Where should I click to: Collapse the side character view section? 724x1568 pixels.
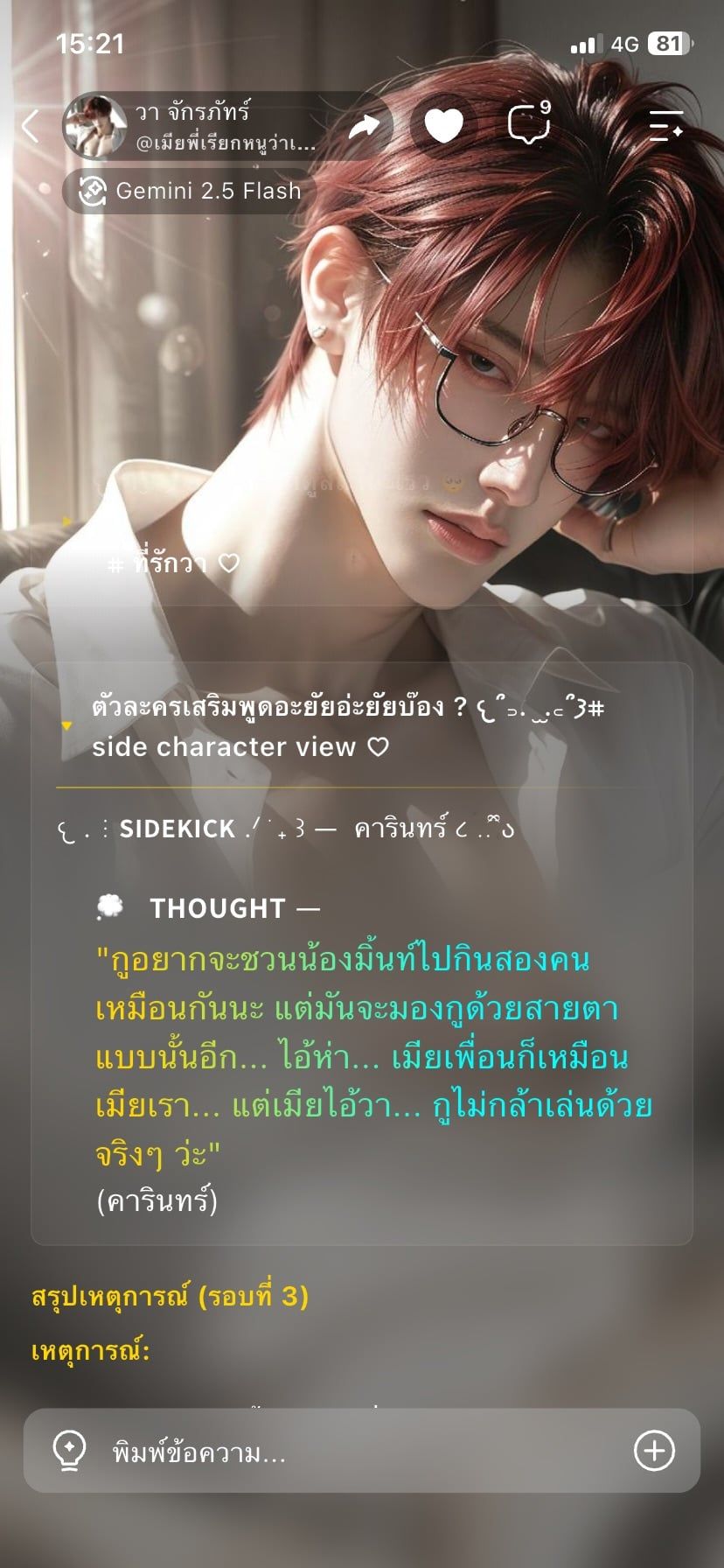pyautogui.click(x=67, y=725)
